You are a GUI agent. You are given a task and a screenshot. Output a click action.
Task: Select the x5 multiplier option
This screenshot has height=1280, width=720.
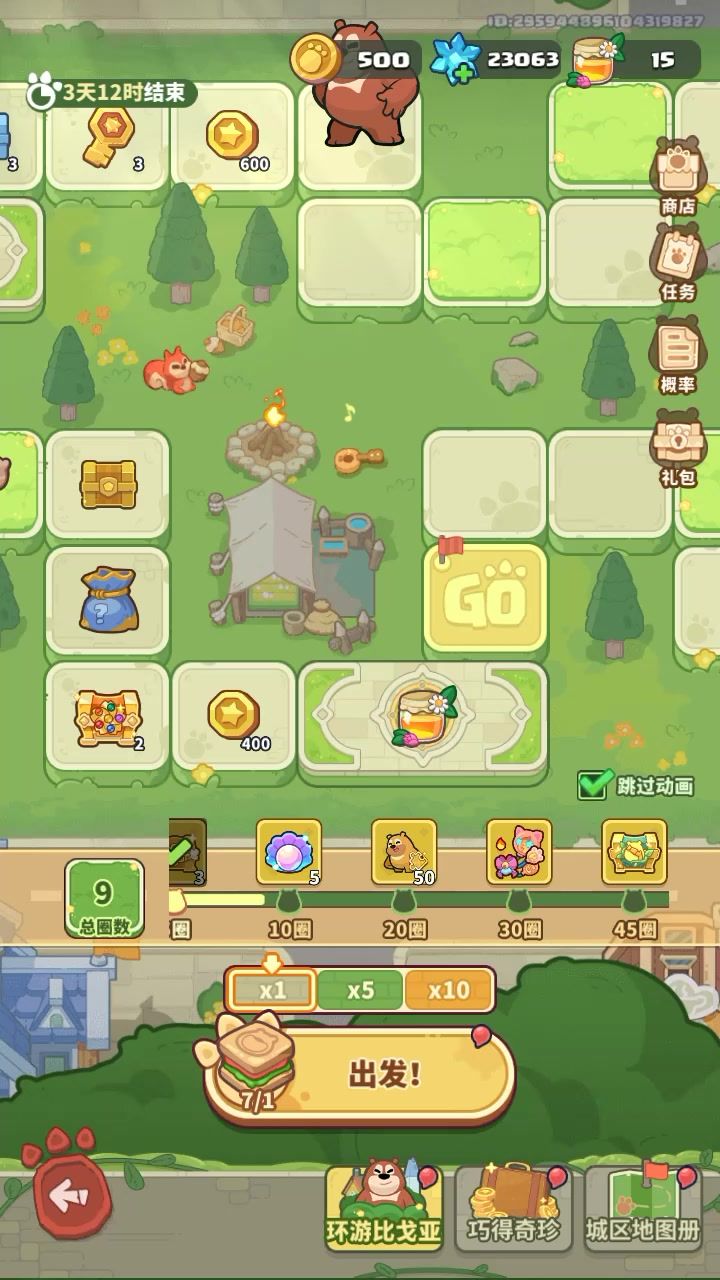(x=360, y=990)
